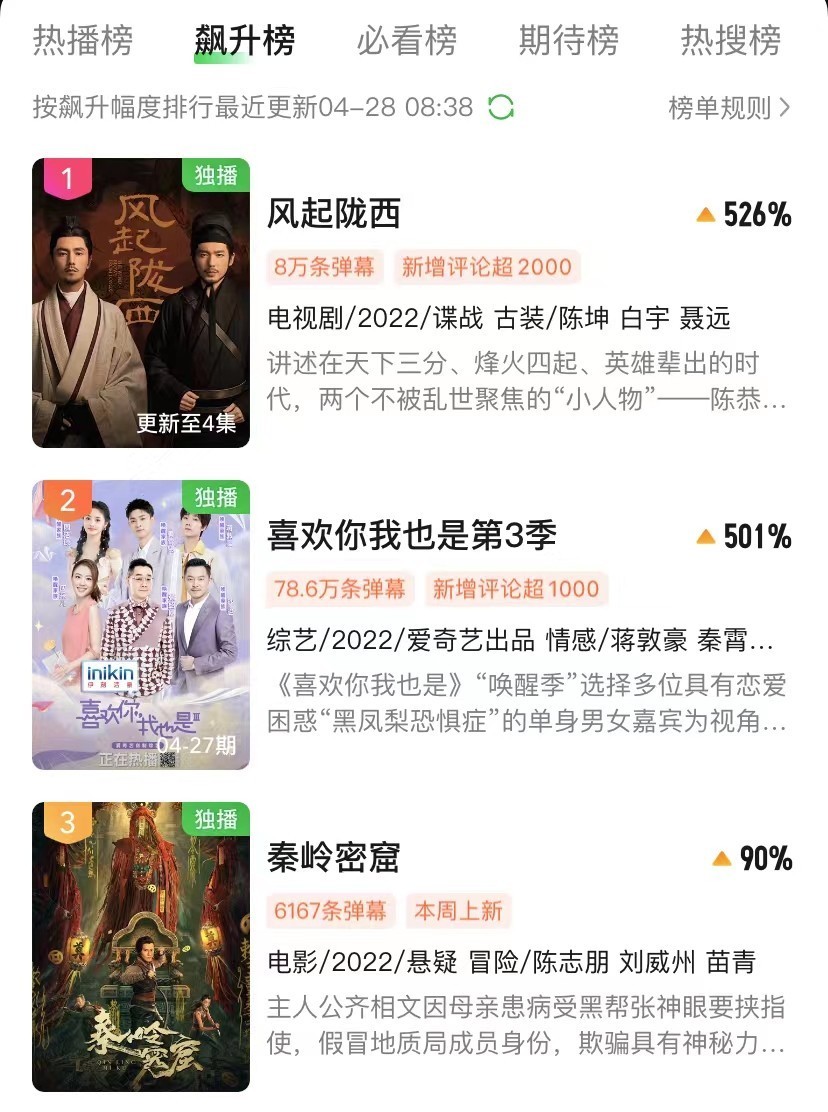
Task: Switch to the 热播榜 tab
Action: click(82, 41)
